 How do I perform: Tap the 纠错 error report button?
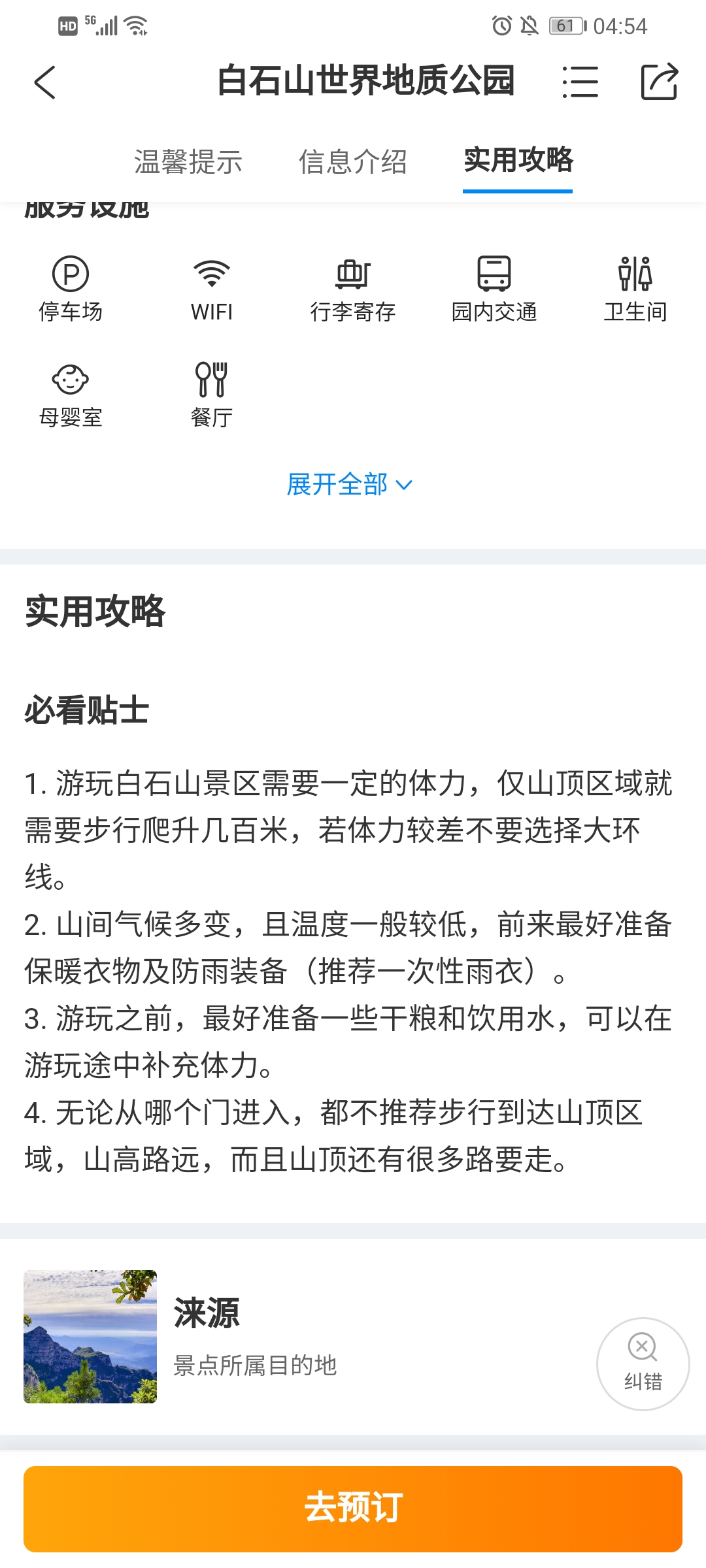click(643, 1364)
